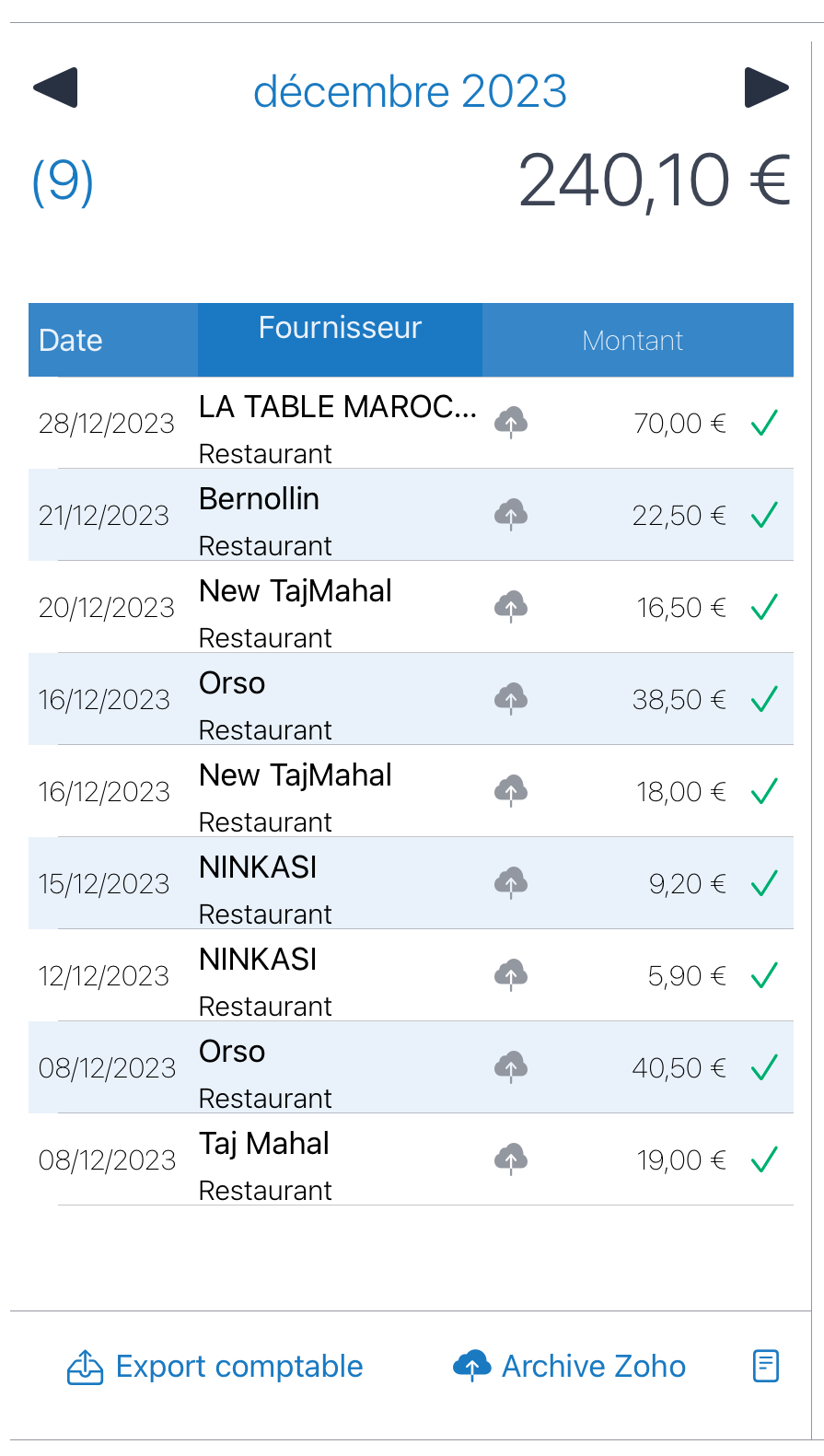The width and height of the screenshot is (824, 1456).
Task: Go to the previous month
Action: click(x=55, y=88)
